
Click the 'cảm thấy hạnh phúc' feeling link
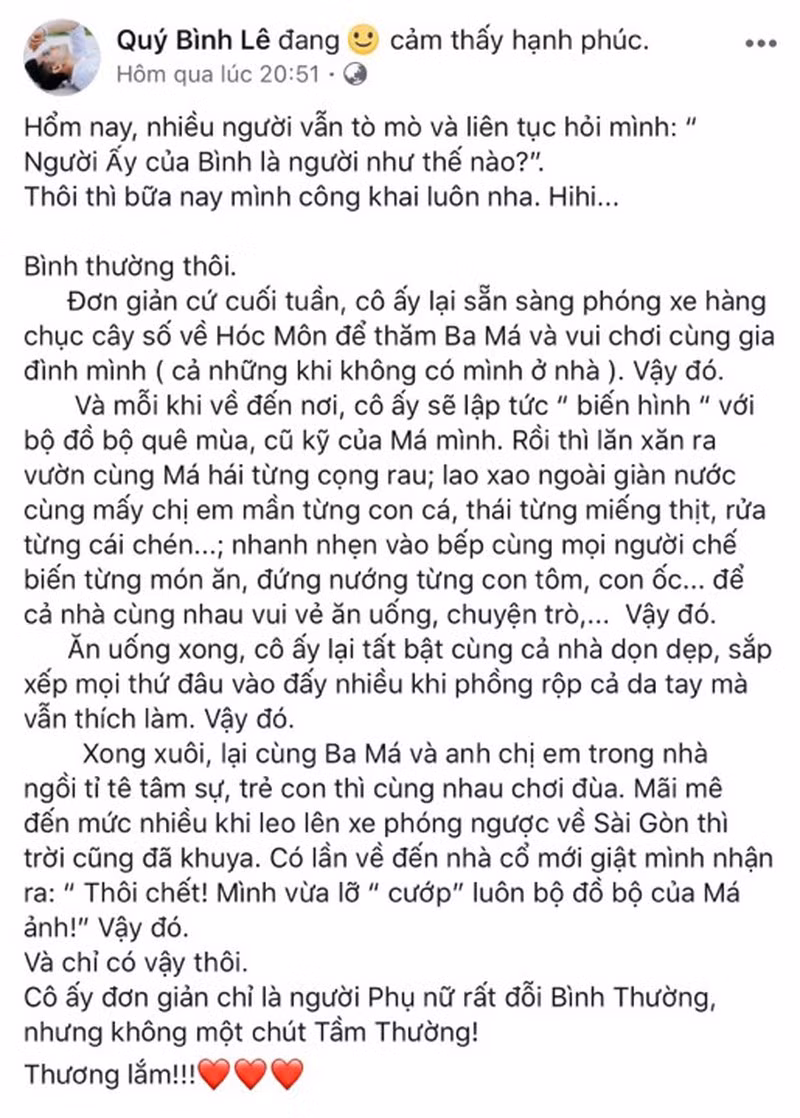(x=520, y=39)
